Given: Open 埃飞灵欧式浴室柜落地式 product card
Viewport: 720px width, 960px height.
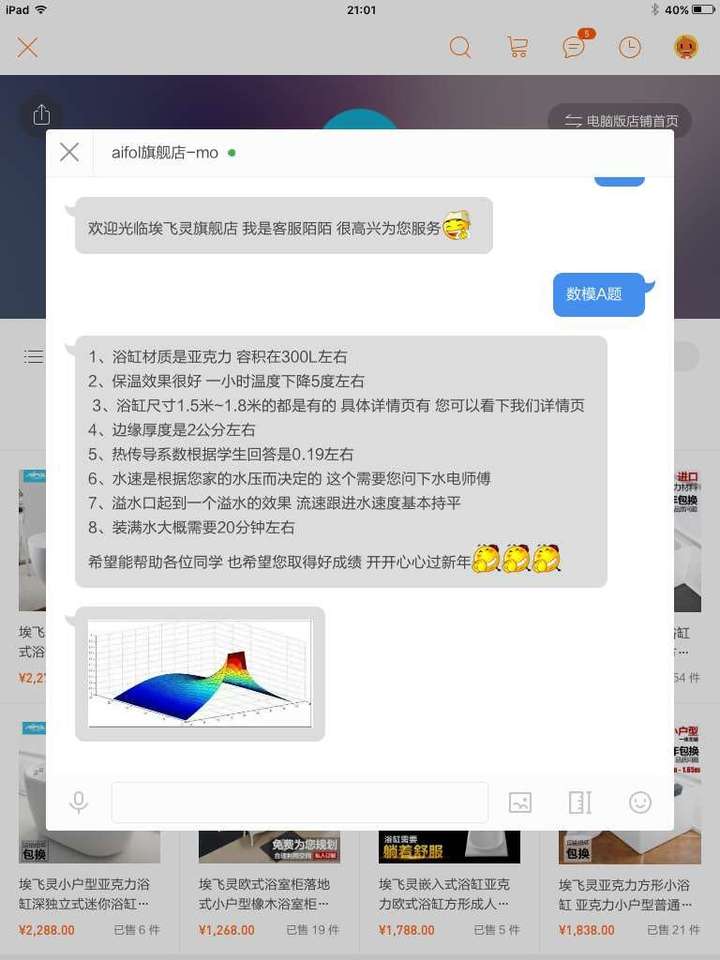Looking at the screenshot, I should [269, 893].
